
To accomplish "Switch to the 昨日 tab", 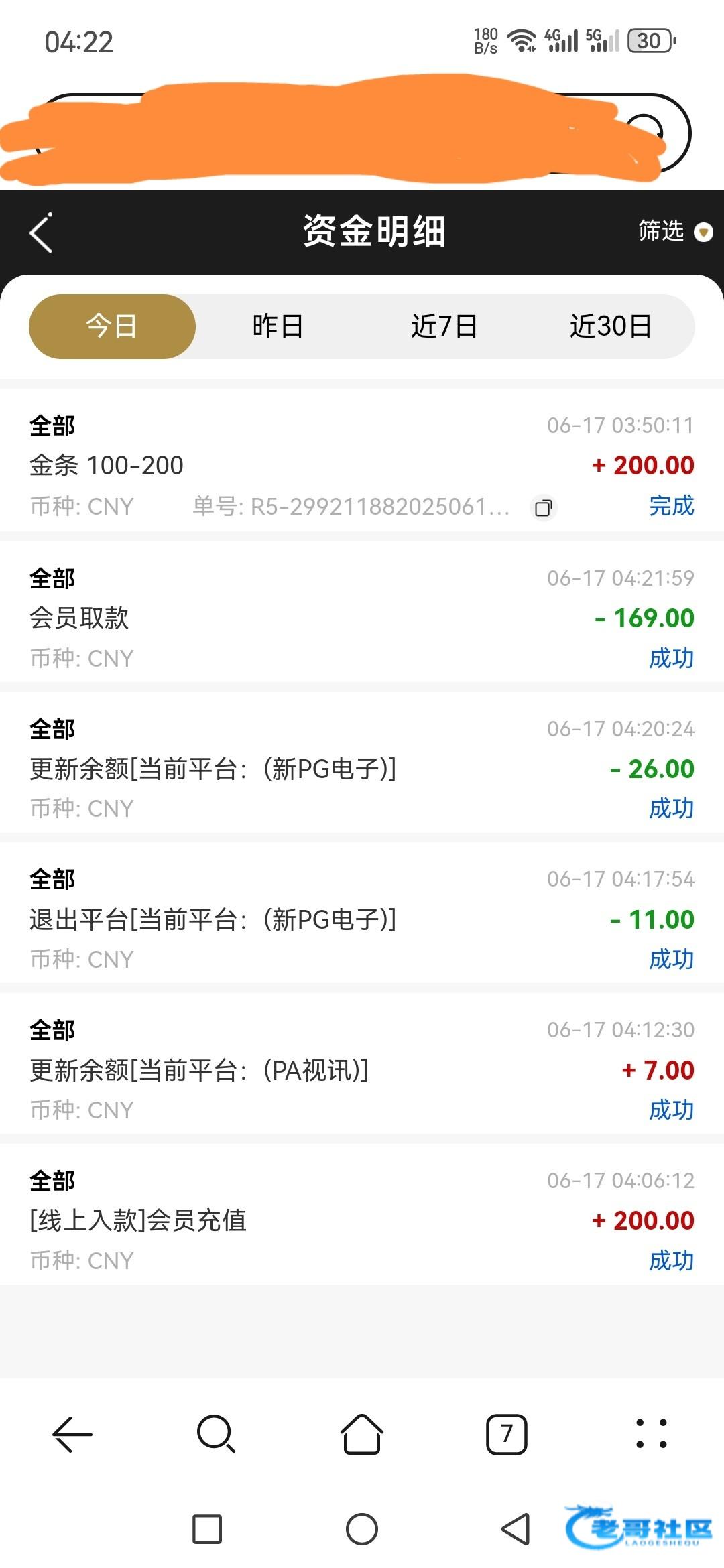I will [278, 326].
